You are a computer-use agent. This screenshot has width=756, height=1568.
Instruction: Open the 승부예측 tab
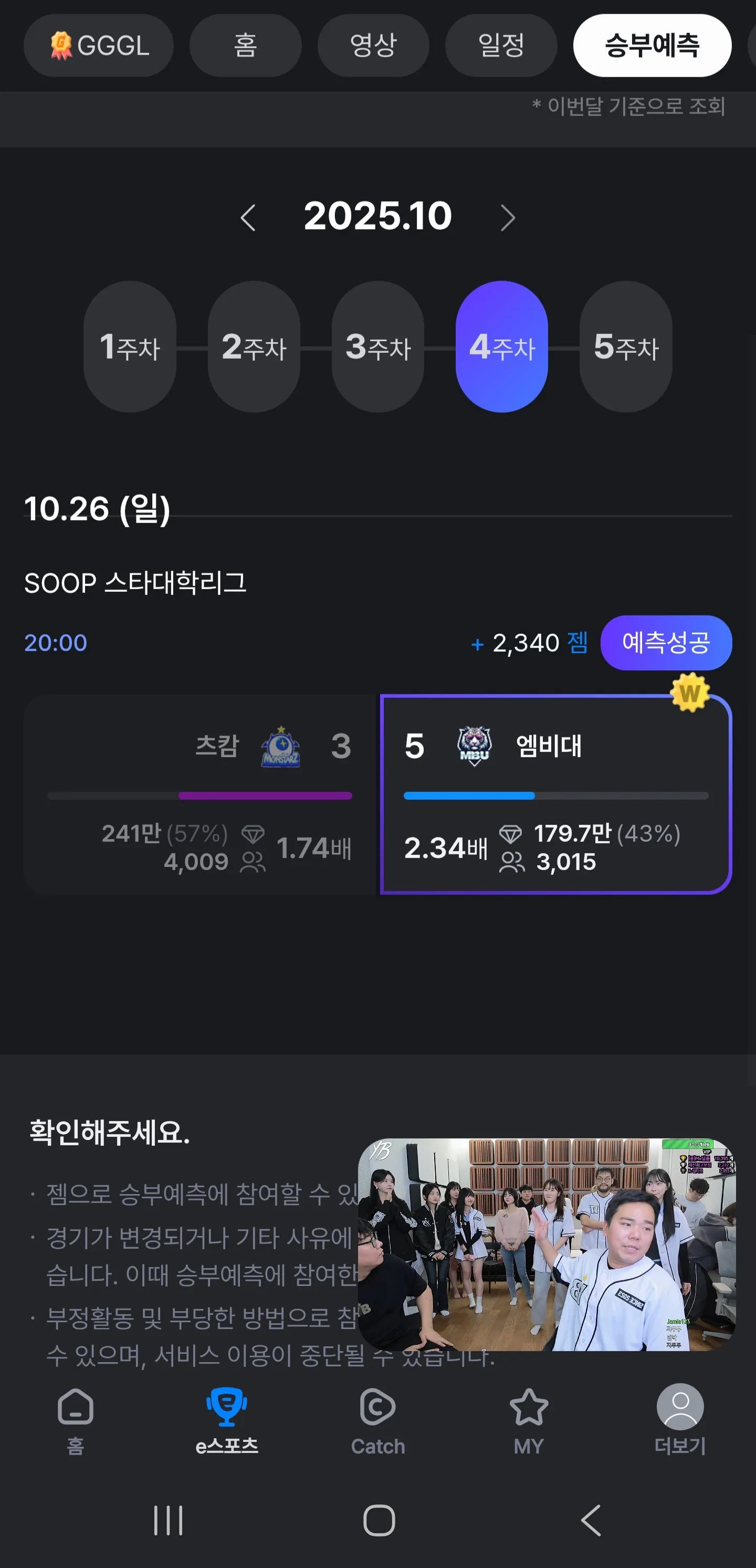click(652, 45)
